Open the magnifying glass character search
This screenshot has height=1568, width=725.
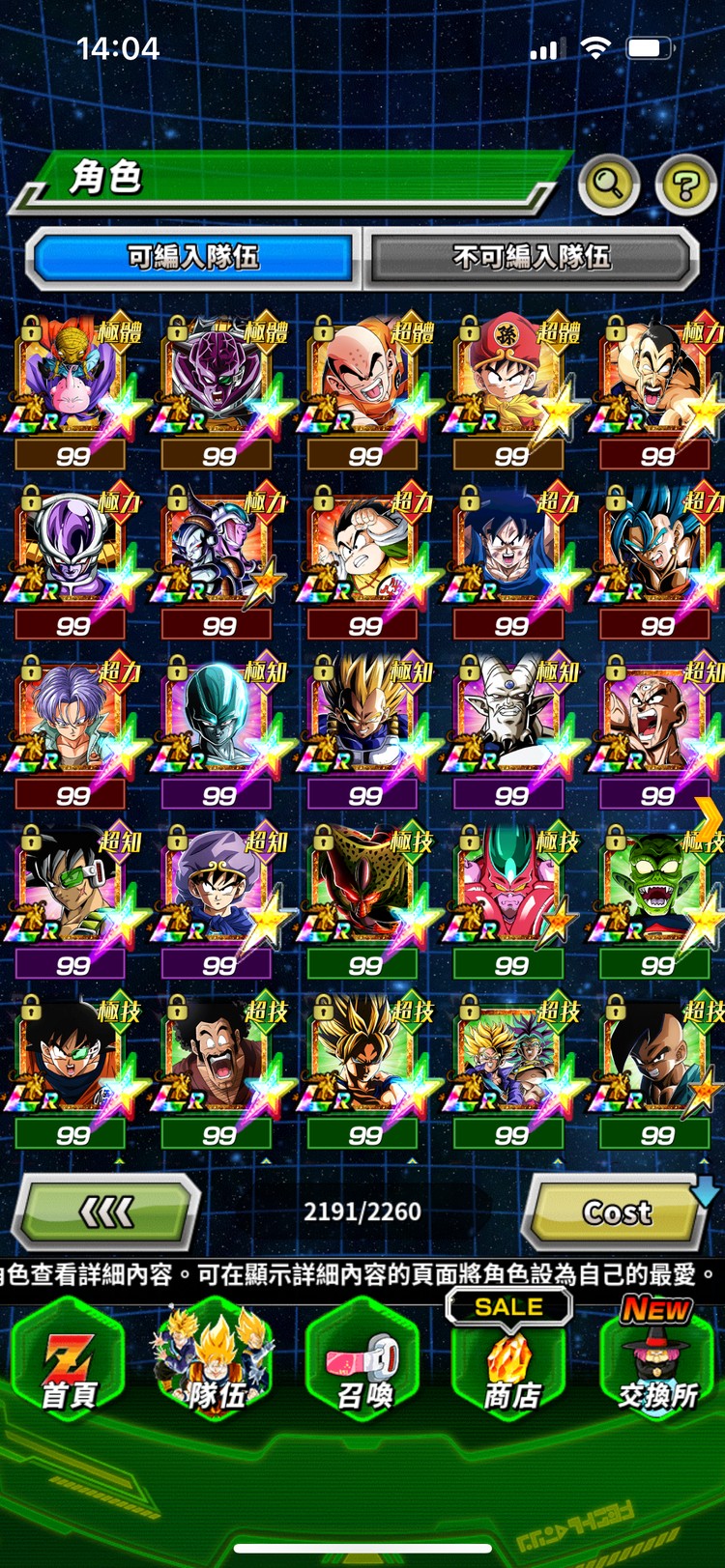[608, 182]
